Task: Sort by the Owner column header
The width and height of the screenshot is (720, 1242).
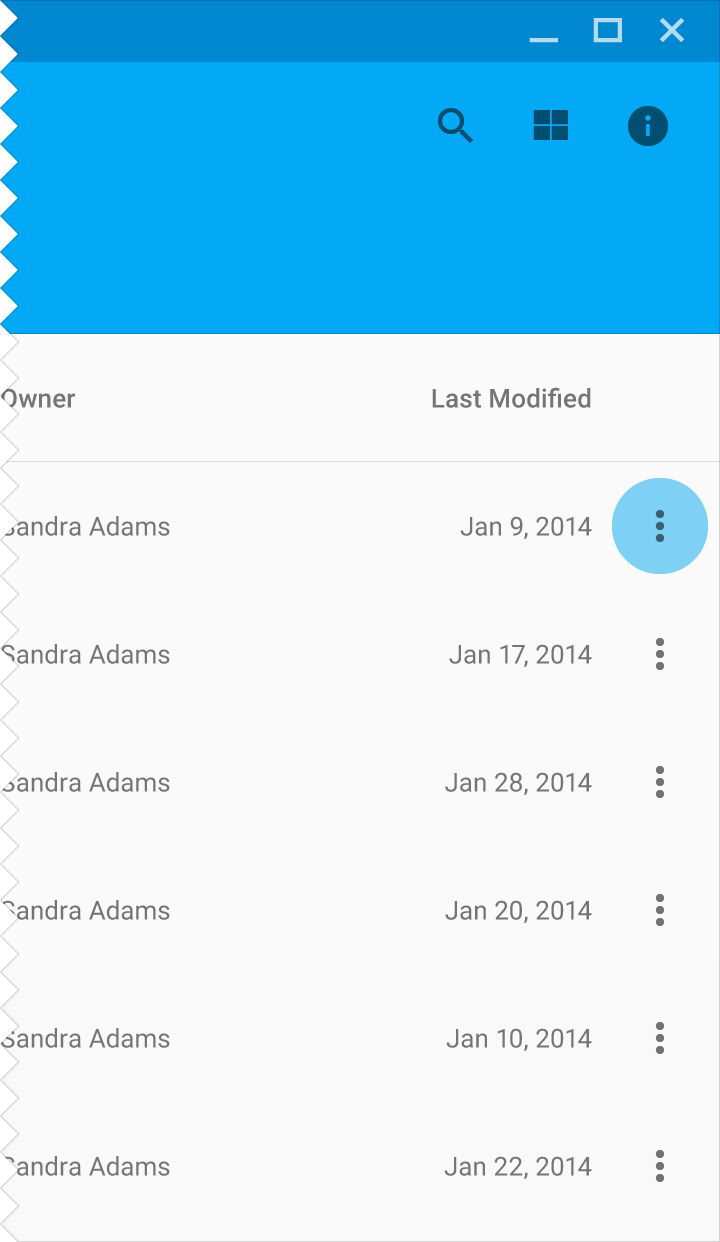Action: tap(38, 398)
